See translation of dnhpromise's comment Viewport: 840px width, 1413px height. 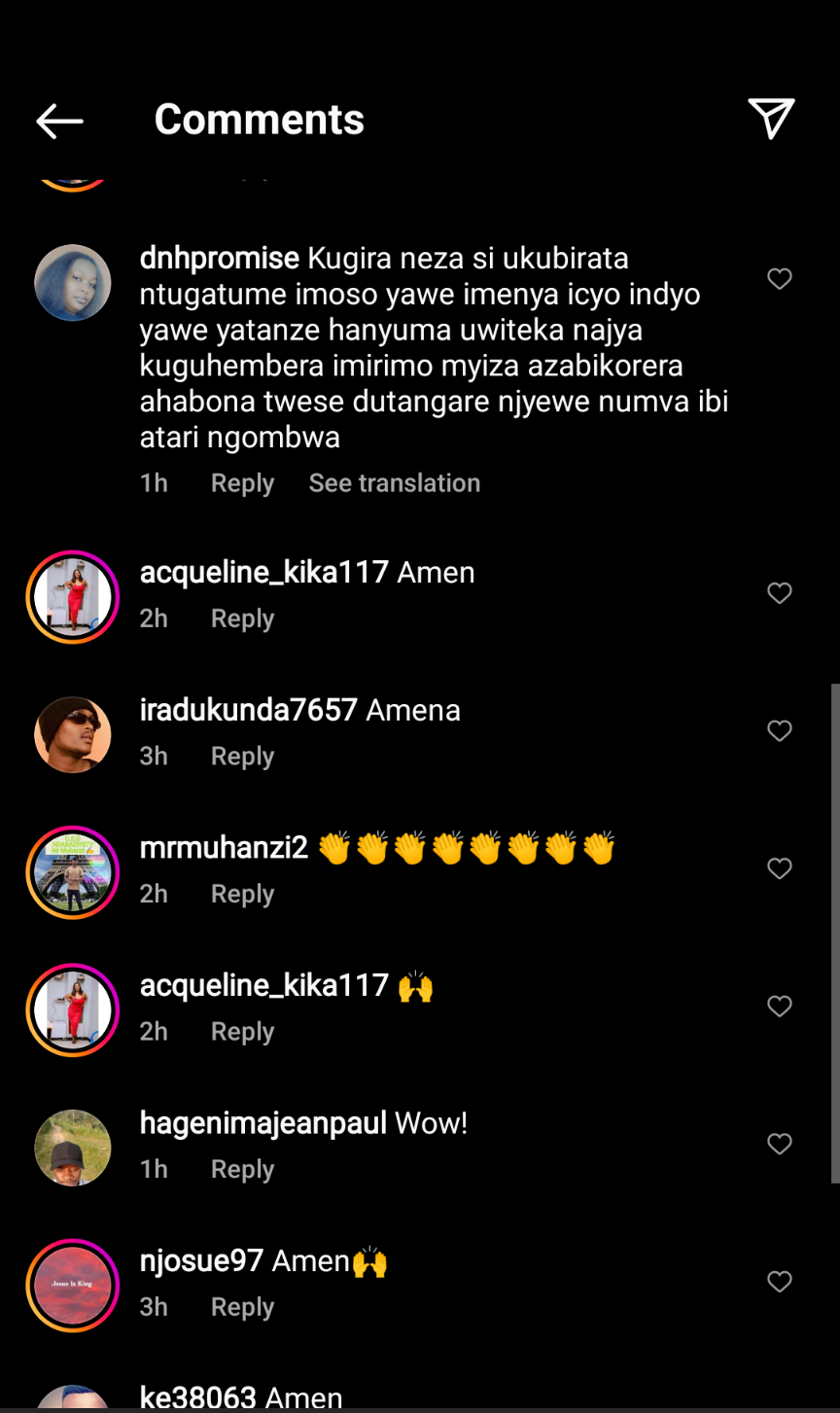394,483
